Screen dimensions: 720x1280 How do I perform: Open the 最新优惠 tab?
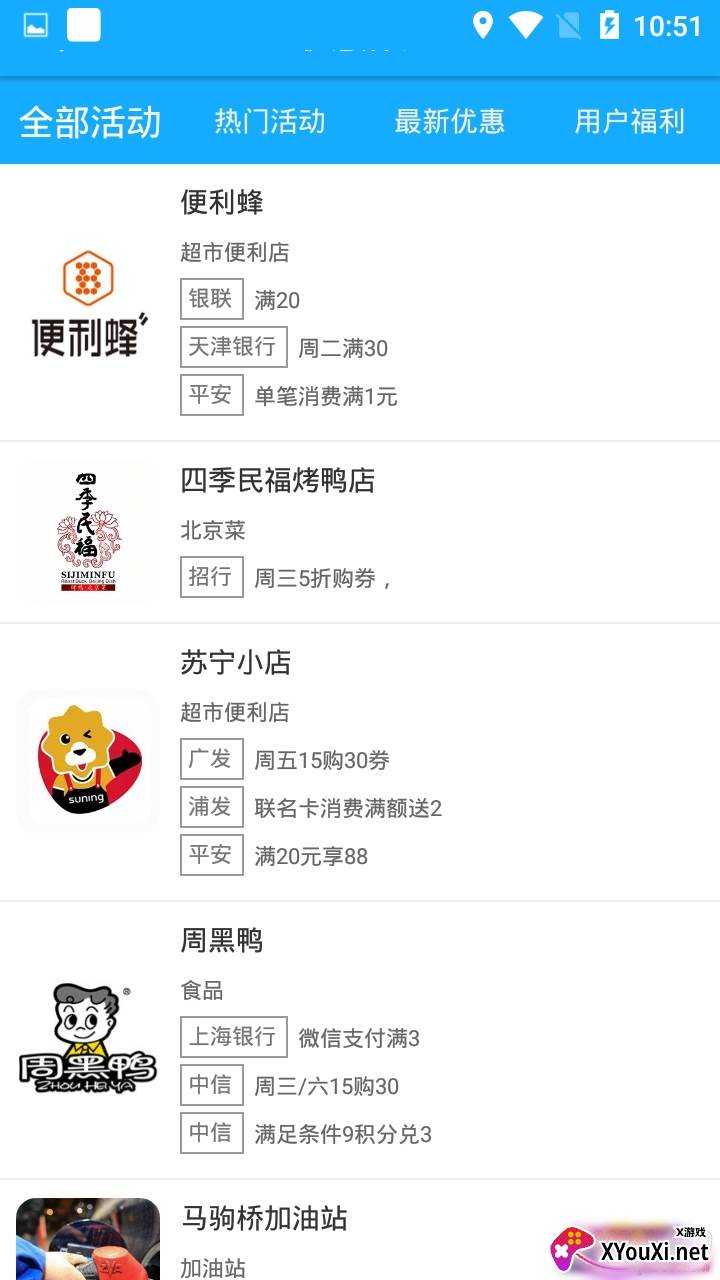tap(449, 122)
